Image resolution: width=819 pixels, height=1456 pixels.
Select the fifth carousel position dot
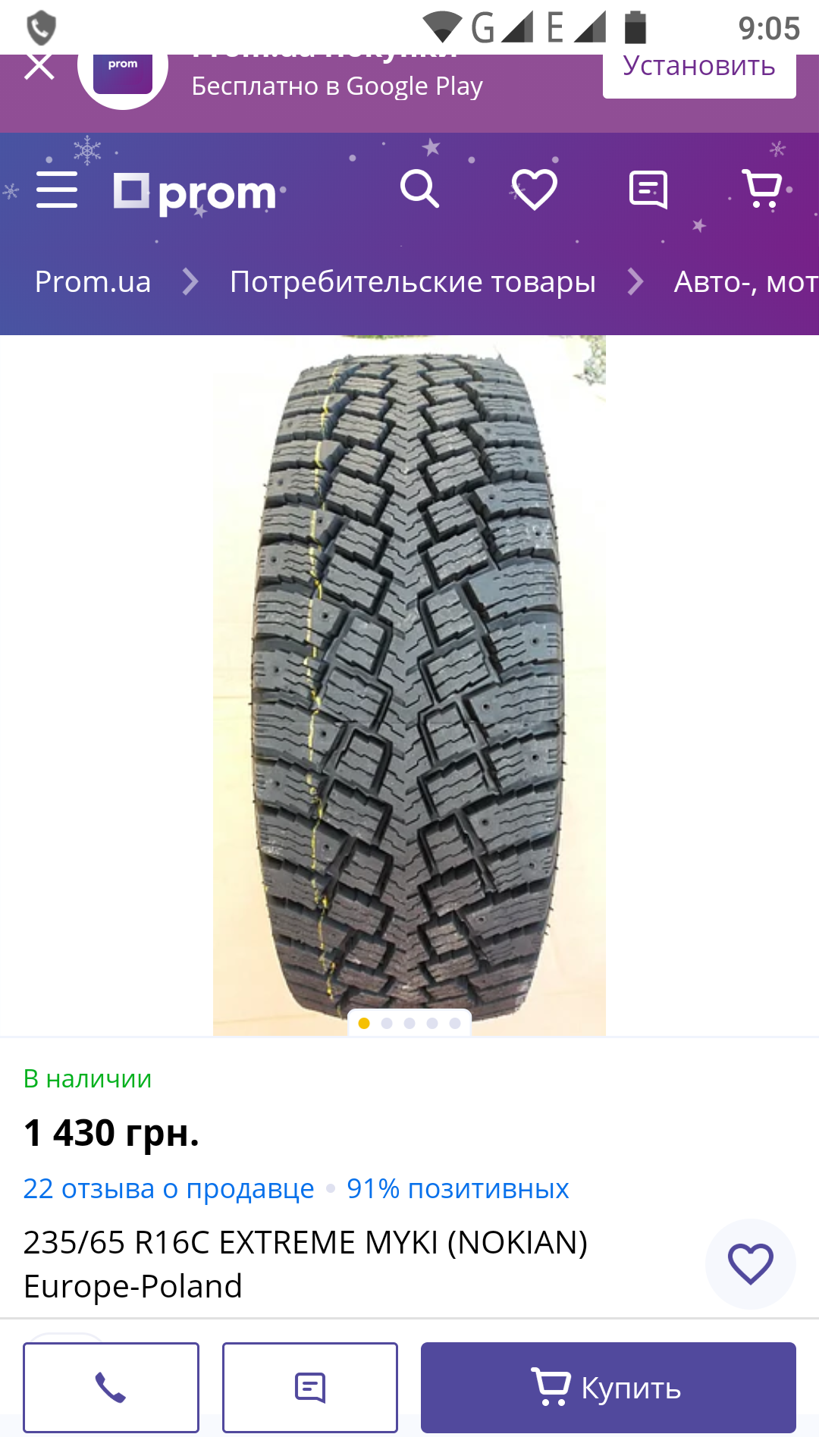tap(453, 1022)
